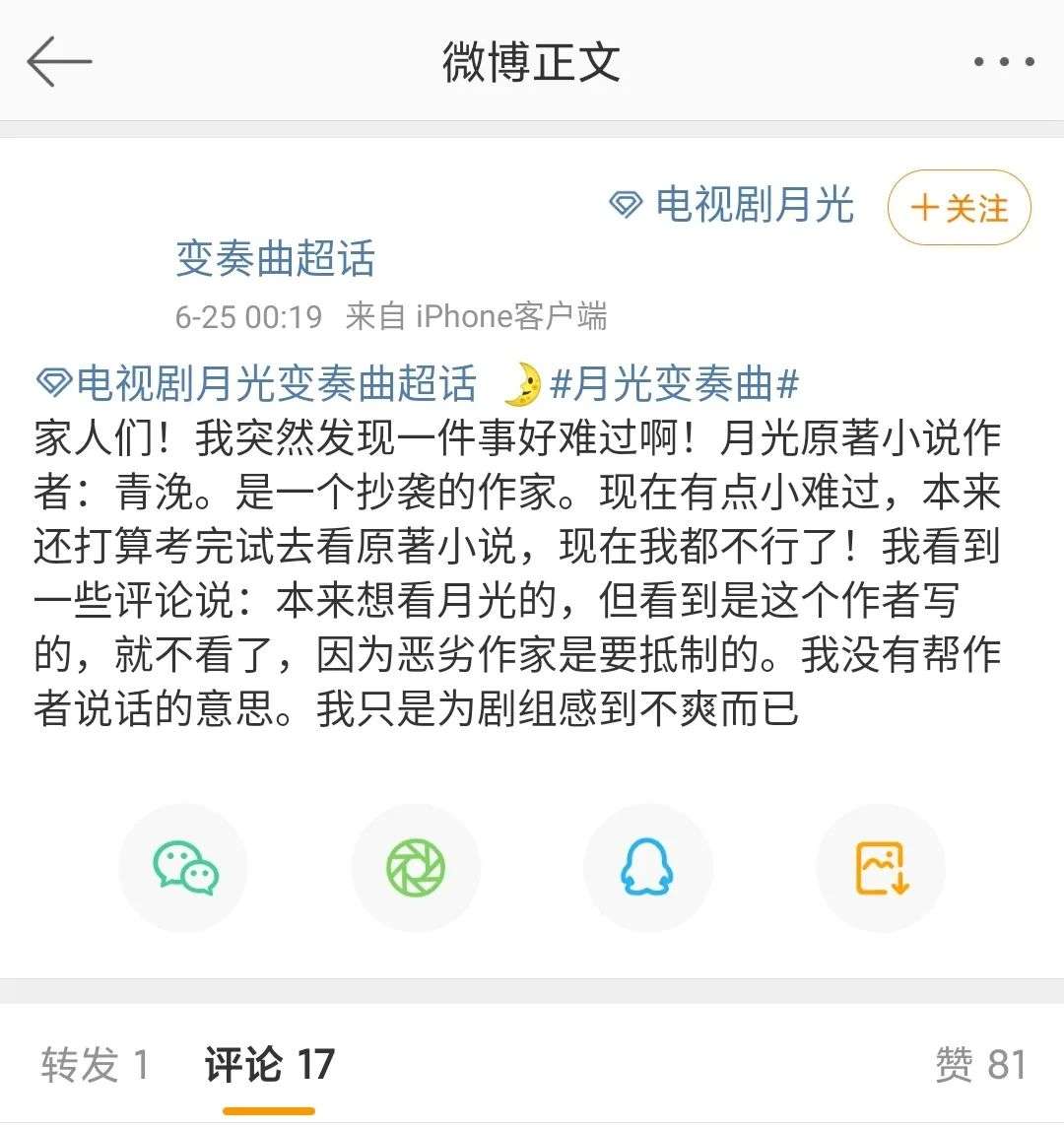Share this post to WeChat Moments
Image resolution: width=1064 pixels, height=1129 pixels.
(416, 868)
